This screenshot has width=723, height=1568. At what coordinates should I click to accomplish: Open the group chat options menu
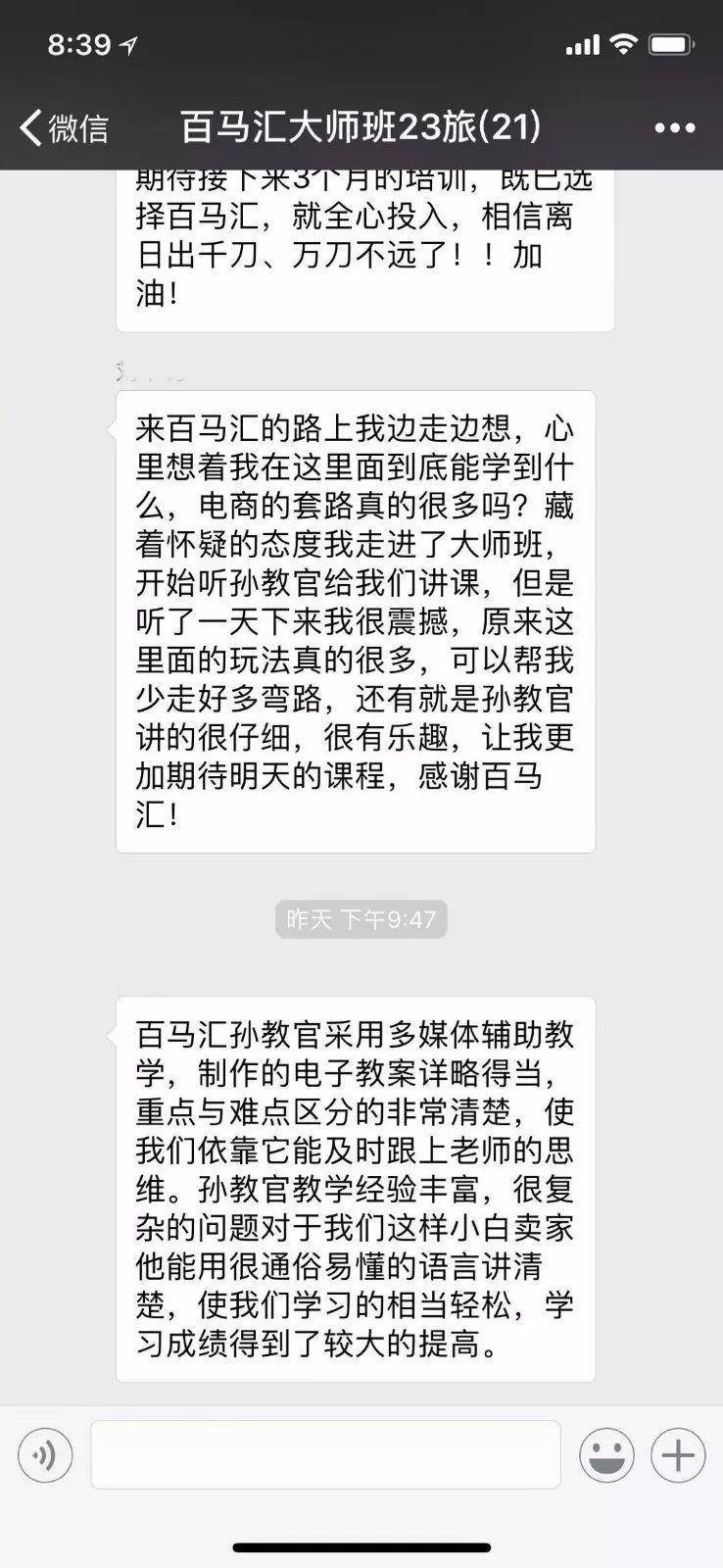point(675,127)
